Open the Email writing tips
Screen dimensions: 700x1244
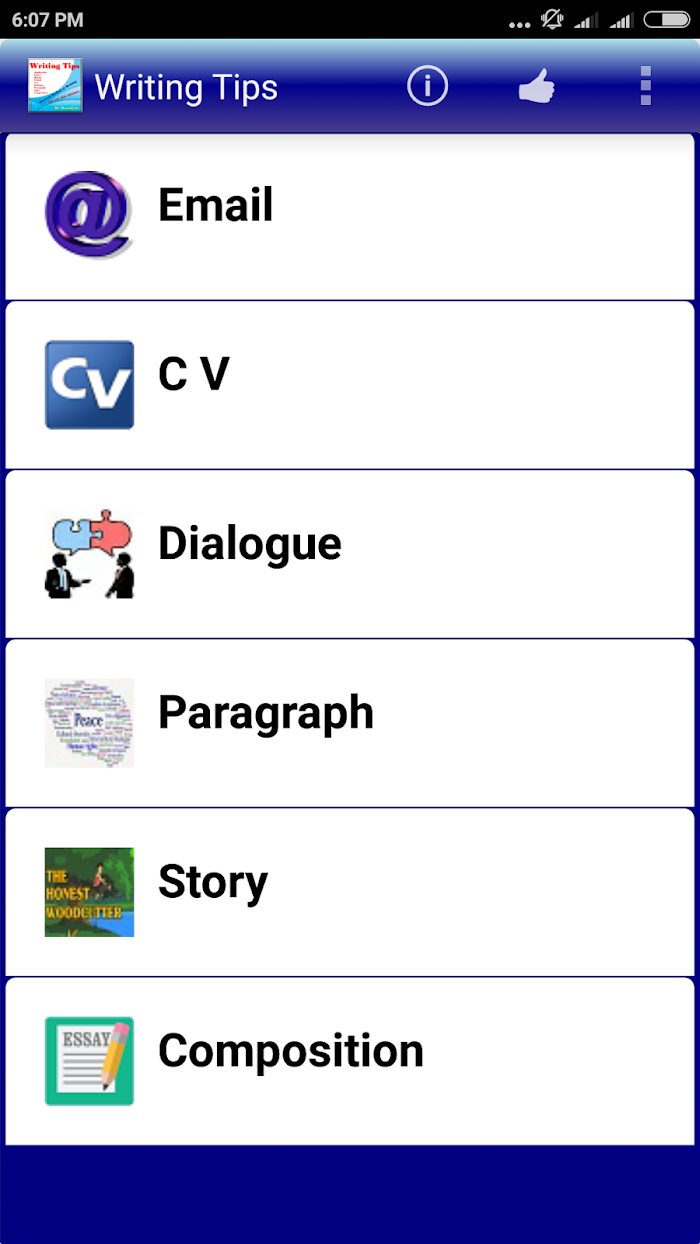point(350,216)
